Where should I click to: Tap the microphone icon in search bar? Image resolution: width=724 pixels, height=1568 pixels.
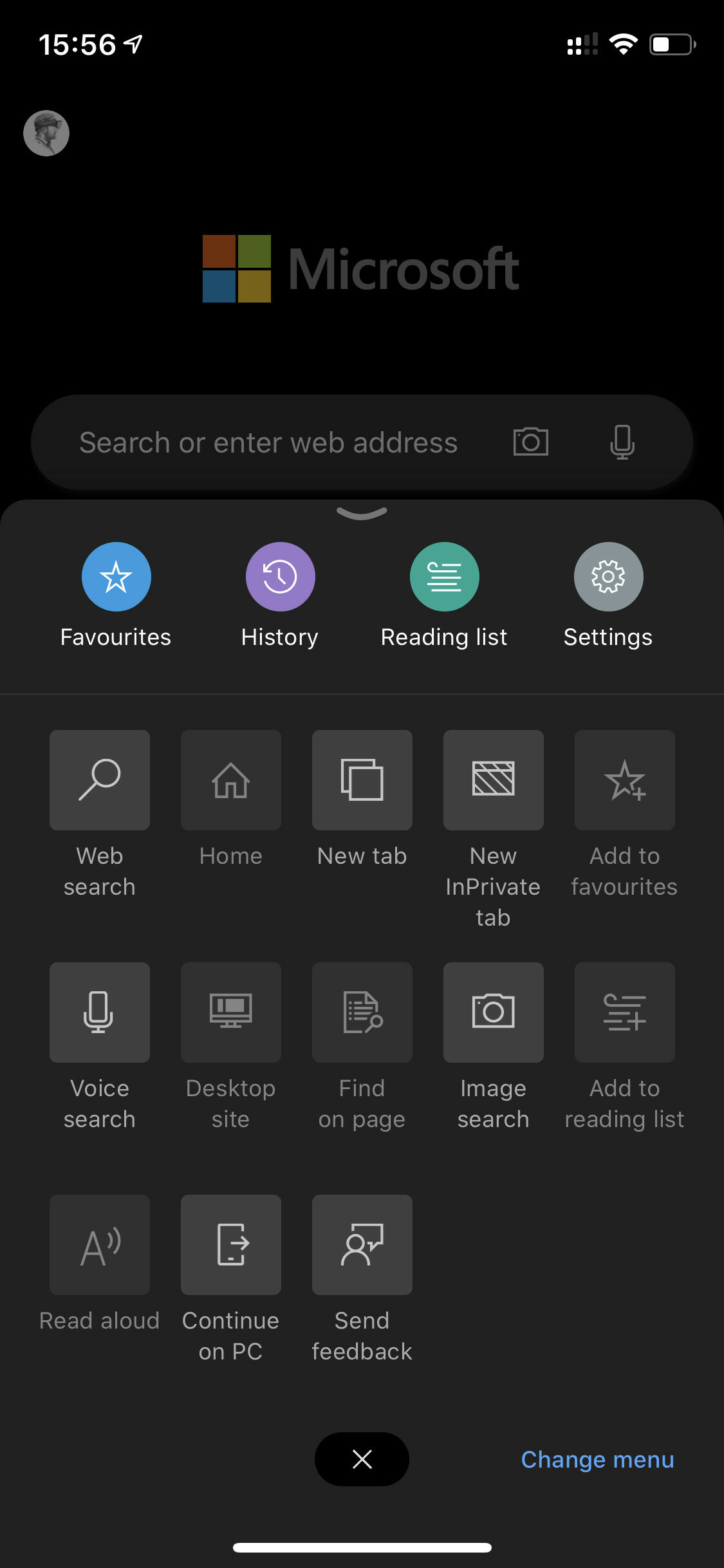[x=622, y=442]
